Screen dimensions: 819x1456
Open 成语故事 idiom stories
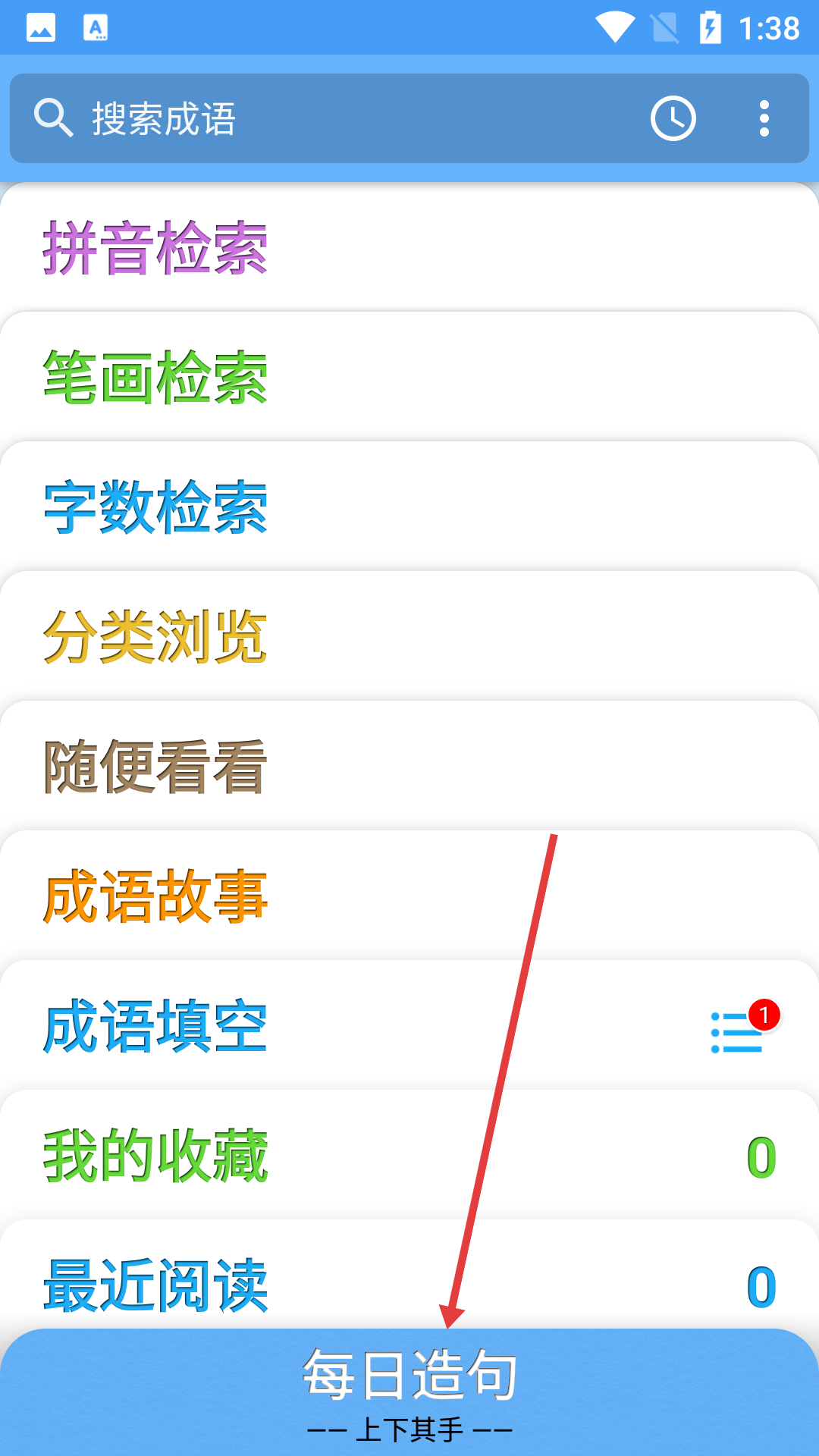[x=155, y=896]
